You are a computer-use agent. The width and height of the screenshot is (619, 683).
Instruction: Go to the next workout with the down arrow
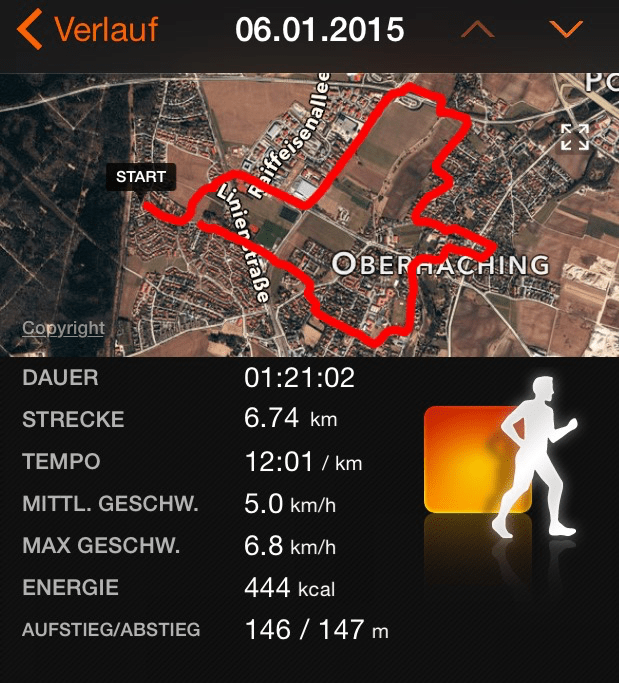click(566, 30)
